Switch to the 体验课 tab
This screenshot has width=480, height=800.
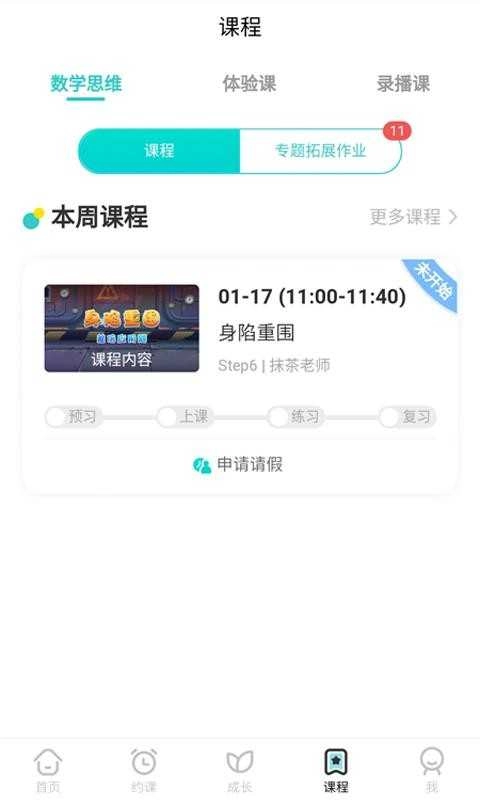[249, 84]
